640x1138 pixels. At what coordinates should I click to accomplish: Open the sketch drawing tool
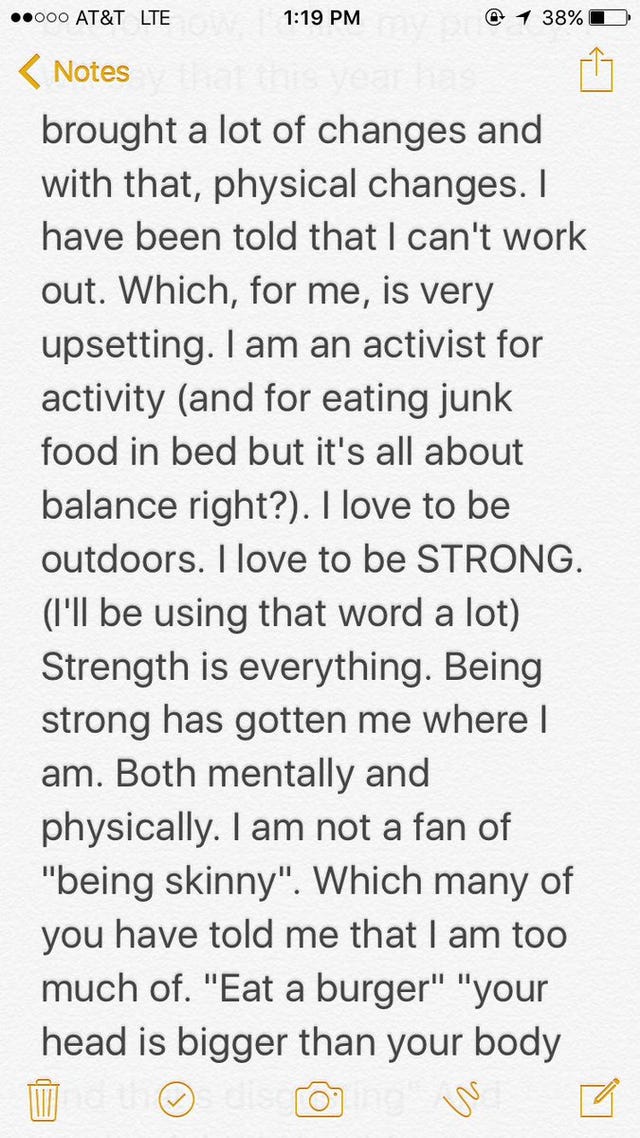[x=461, y=1098]
